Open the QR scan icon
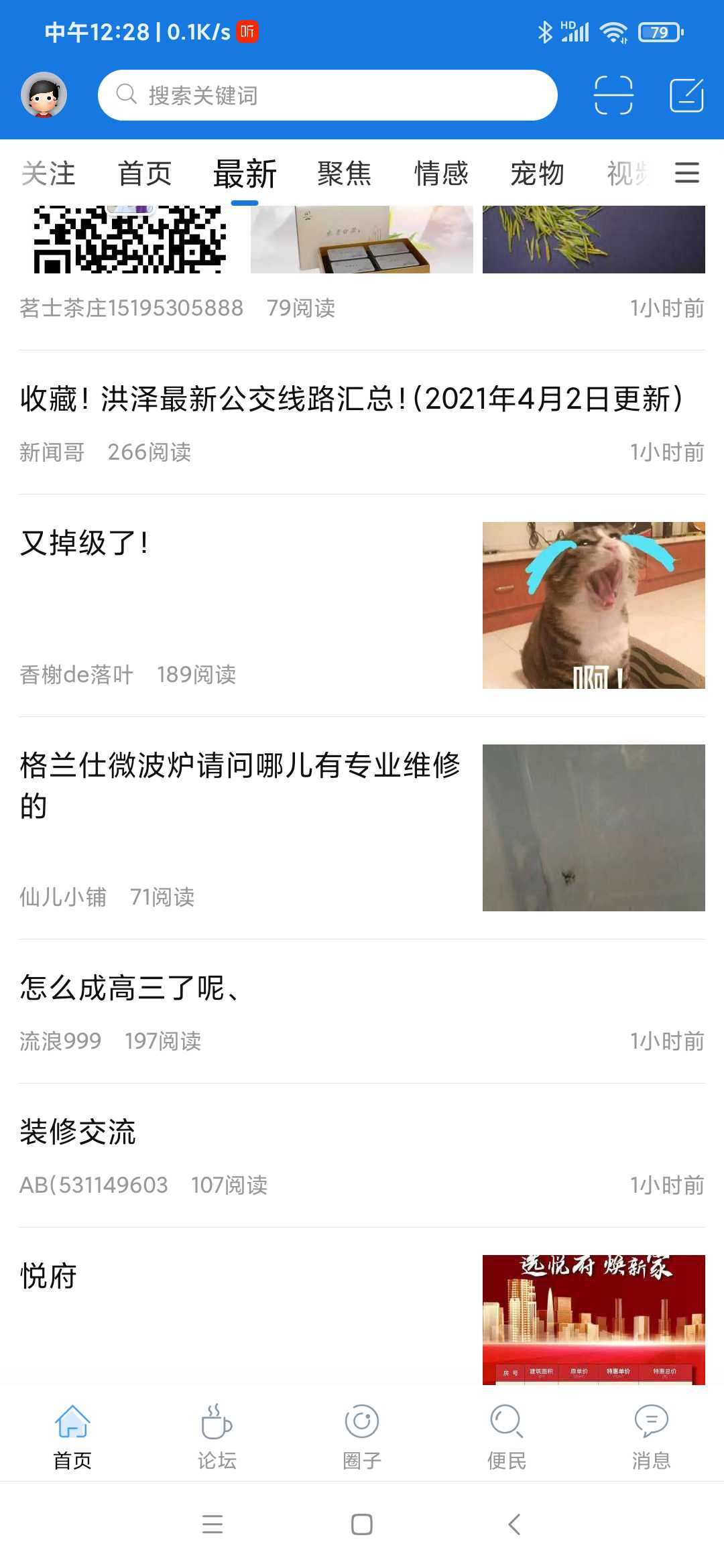Viewport: 724px width, 1568px height. 613,95
